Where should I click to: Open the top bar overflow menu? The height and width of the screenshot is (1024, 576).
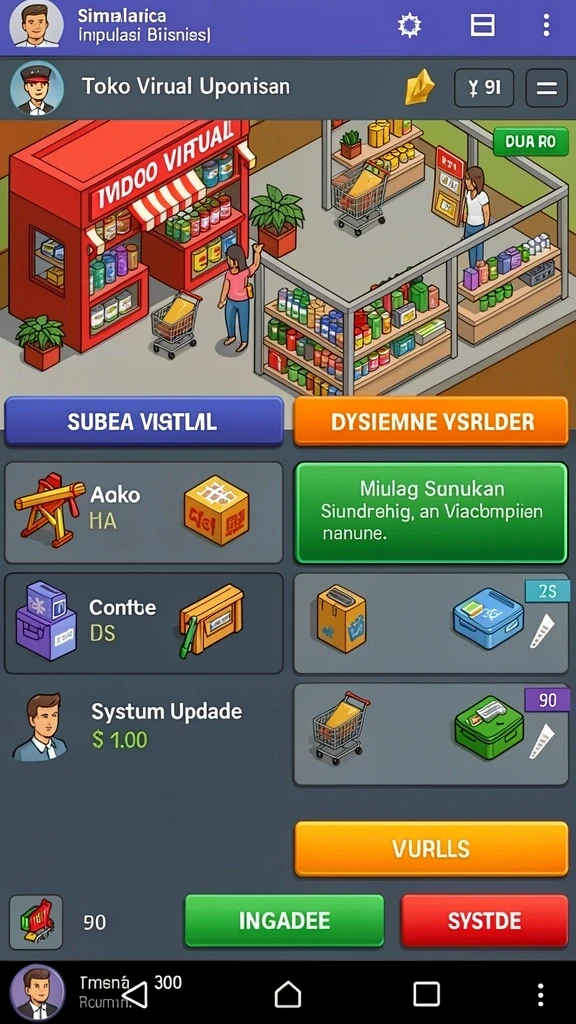coord(546,25)
